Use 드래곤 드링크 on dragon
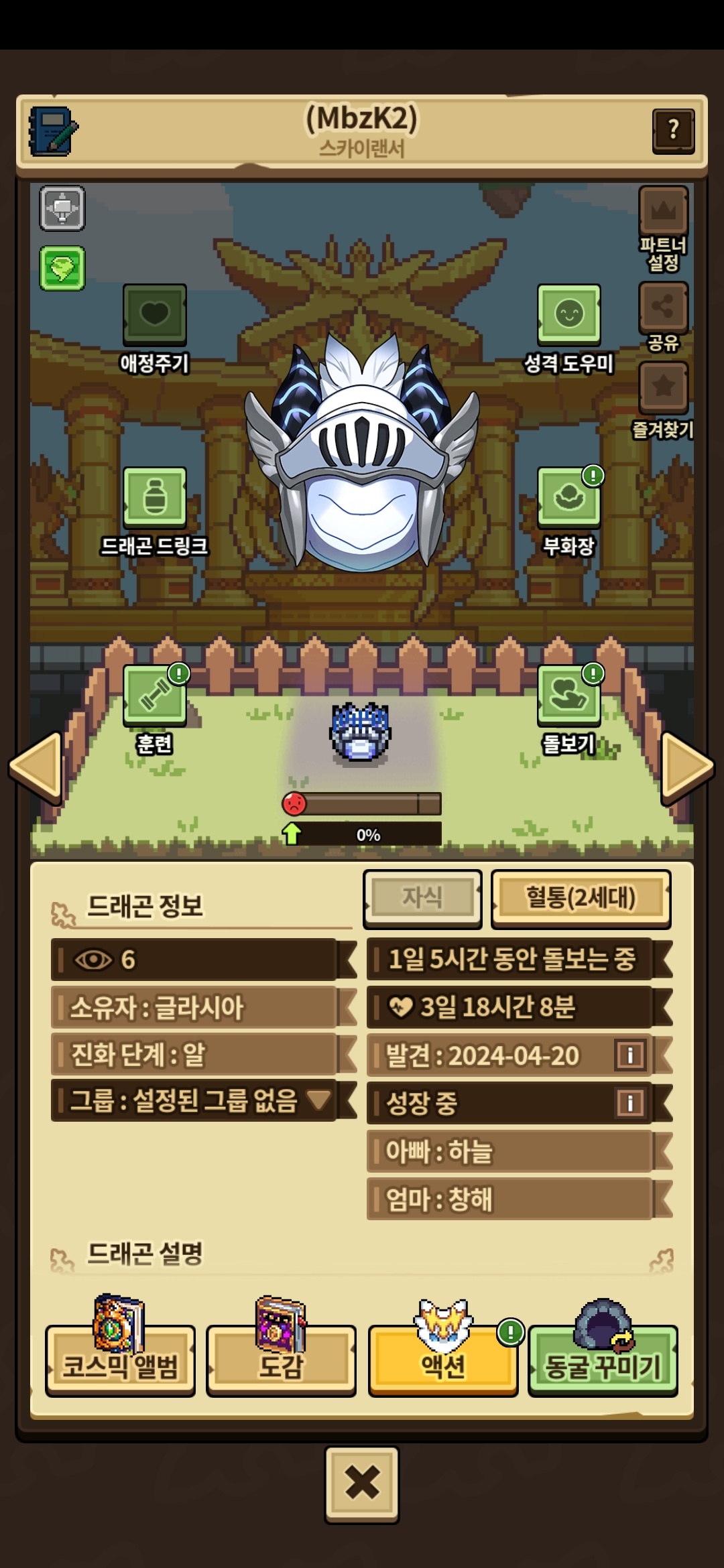Screen dimensions: 724x1568 pos(154,497)
